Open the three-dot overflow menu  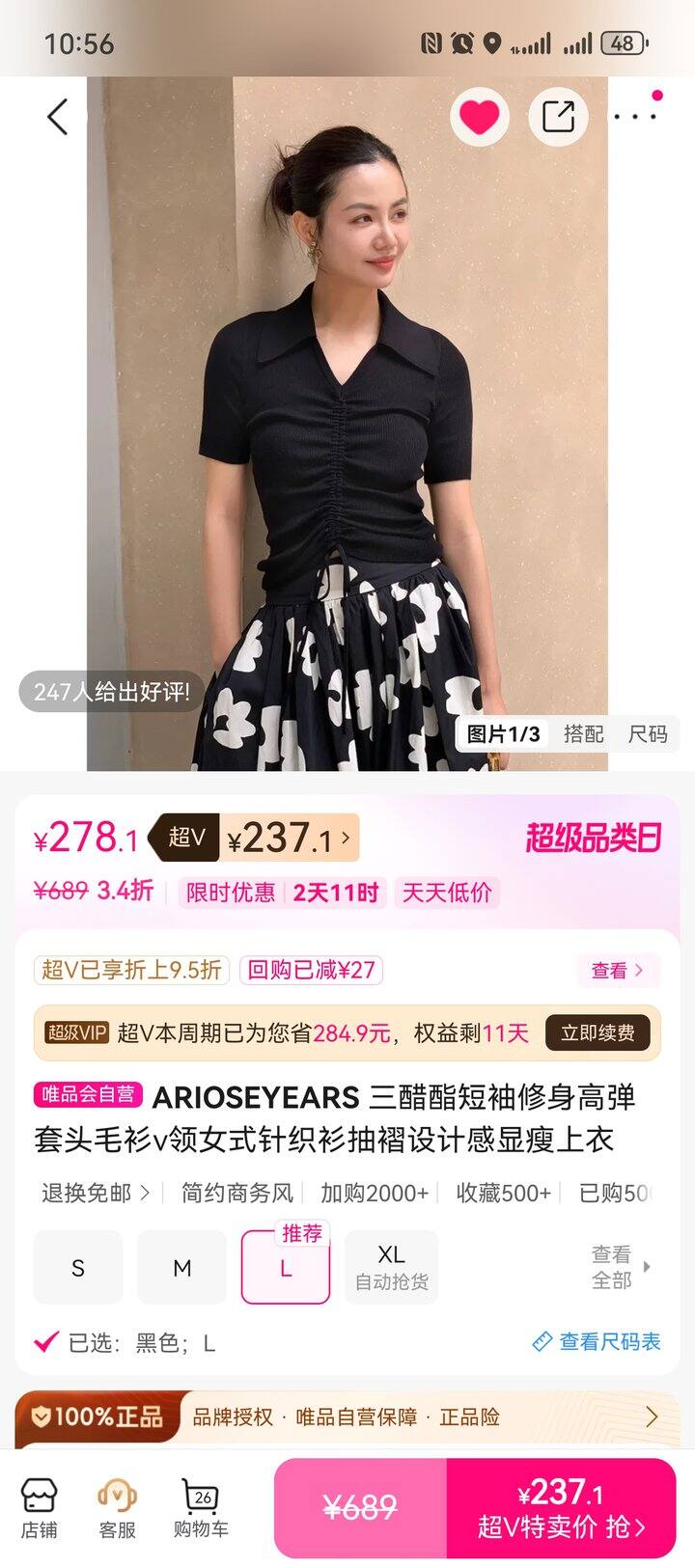pos(634,117)
